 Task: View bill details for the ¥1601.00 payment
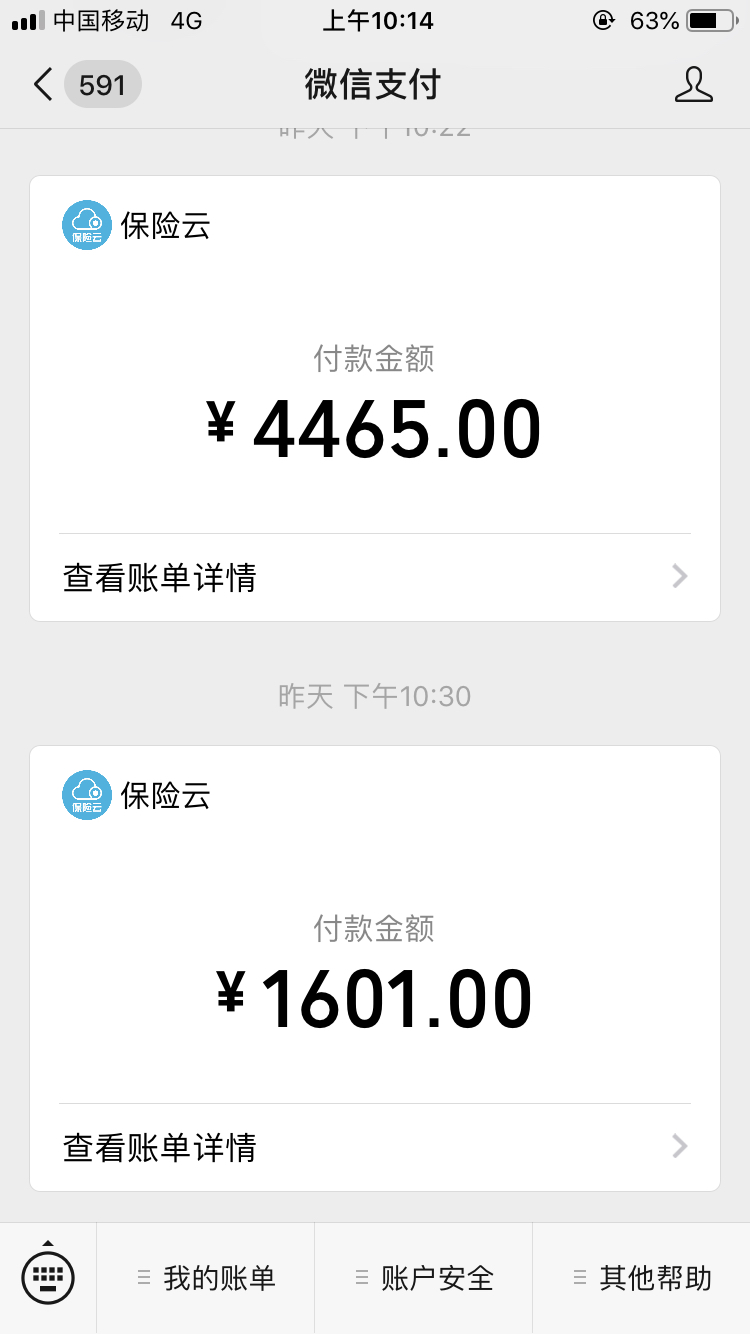[375, 1147]
